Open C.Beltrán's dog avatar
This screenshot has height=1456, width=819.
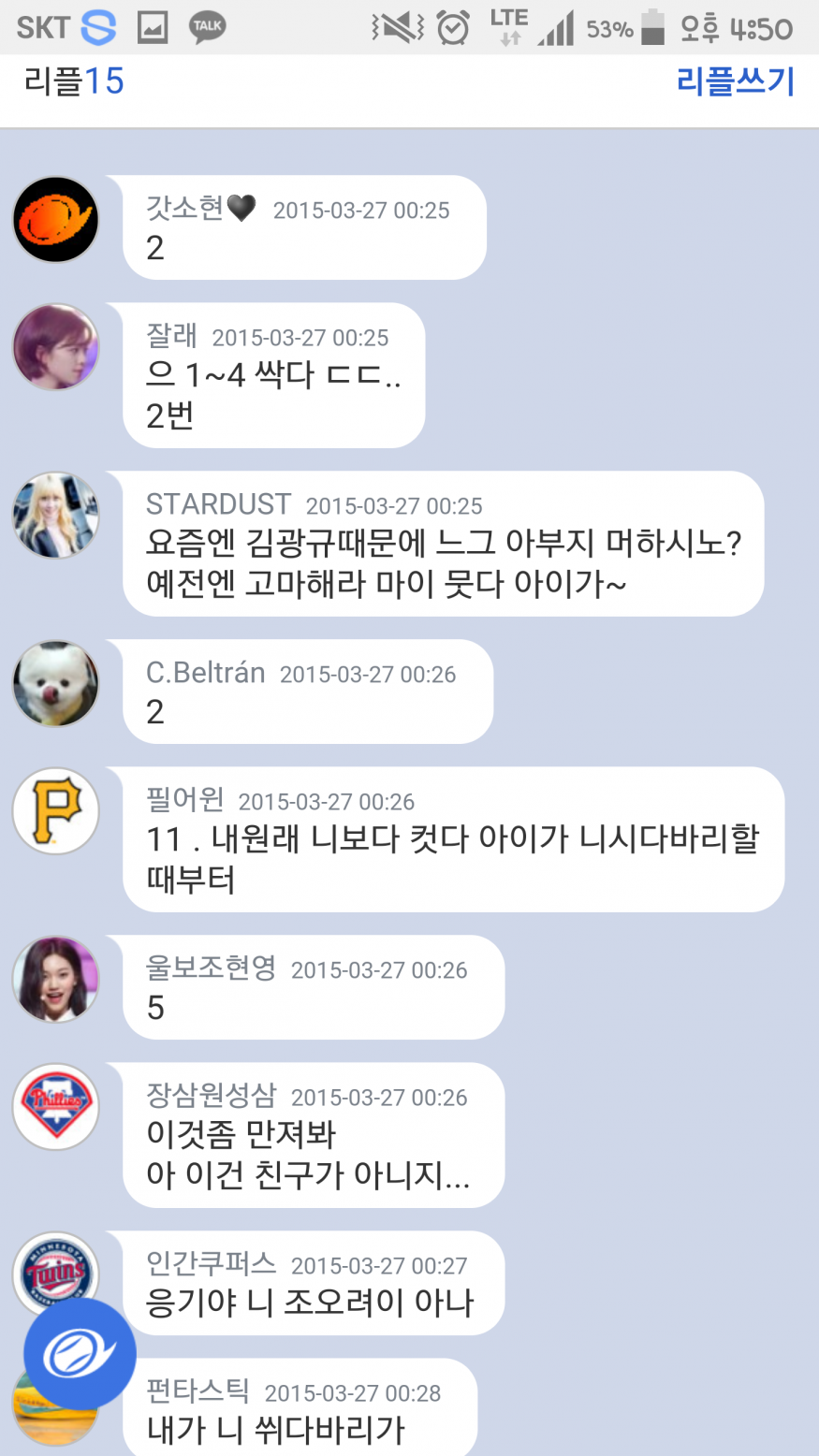[56, 684]
